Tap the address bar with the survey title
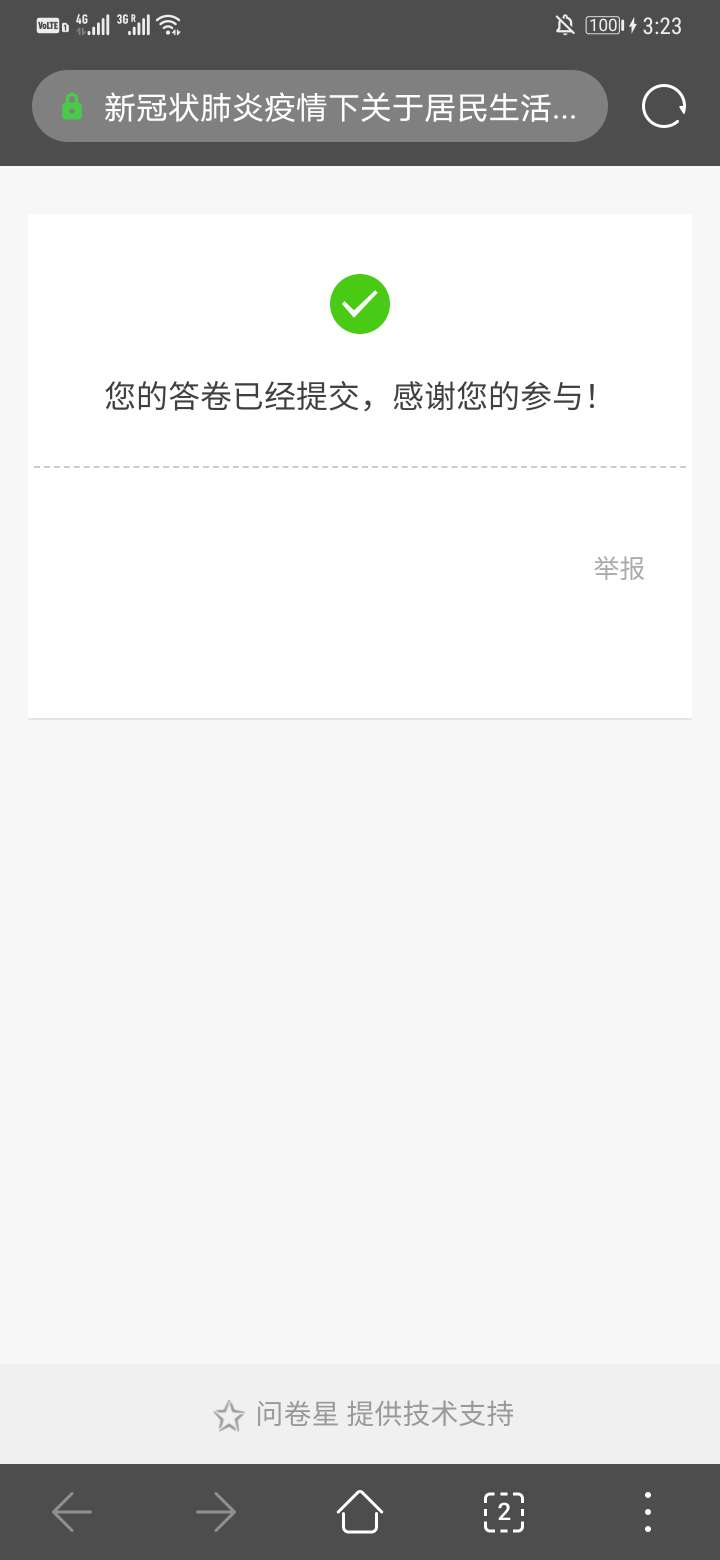This screenshot has width=720, height=1560. click(x=320, y=107)
